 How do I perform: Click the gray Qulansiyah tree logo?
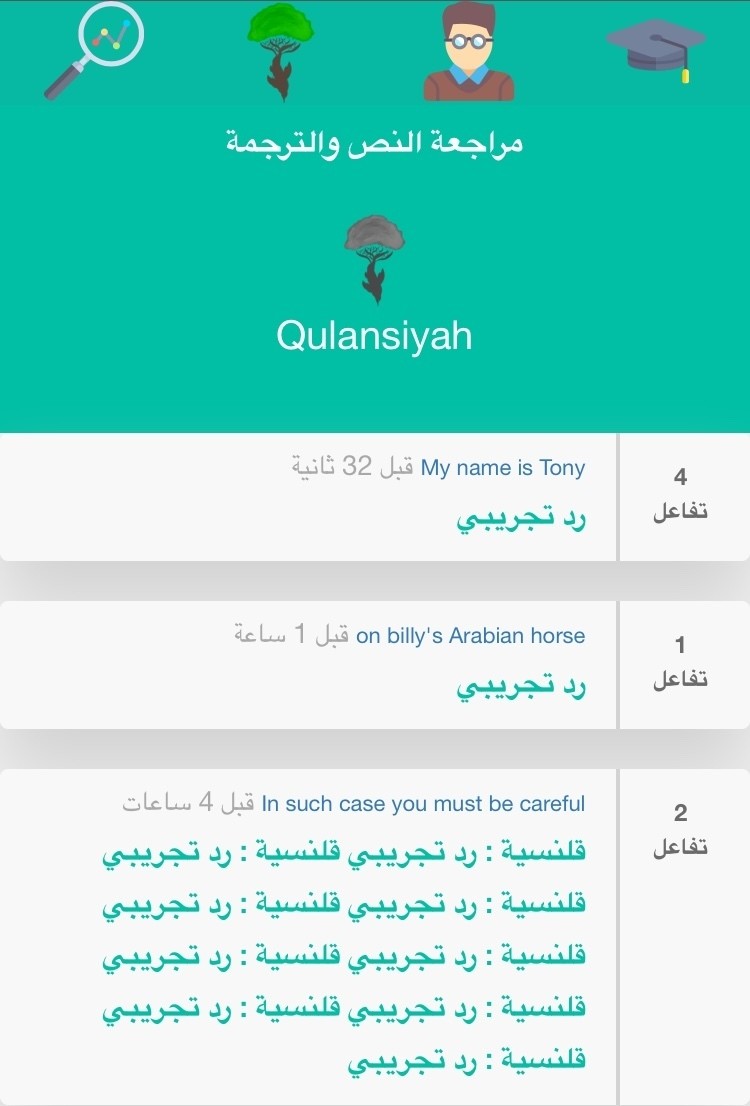pyautogui.click(x=375, y=255)
